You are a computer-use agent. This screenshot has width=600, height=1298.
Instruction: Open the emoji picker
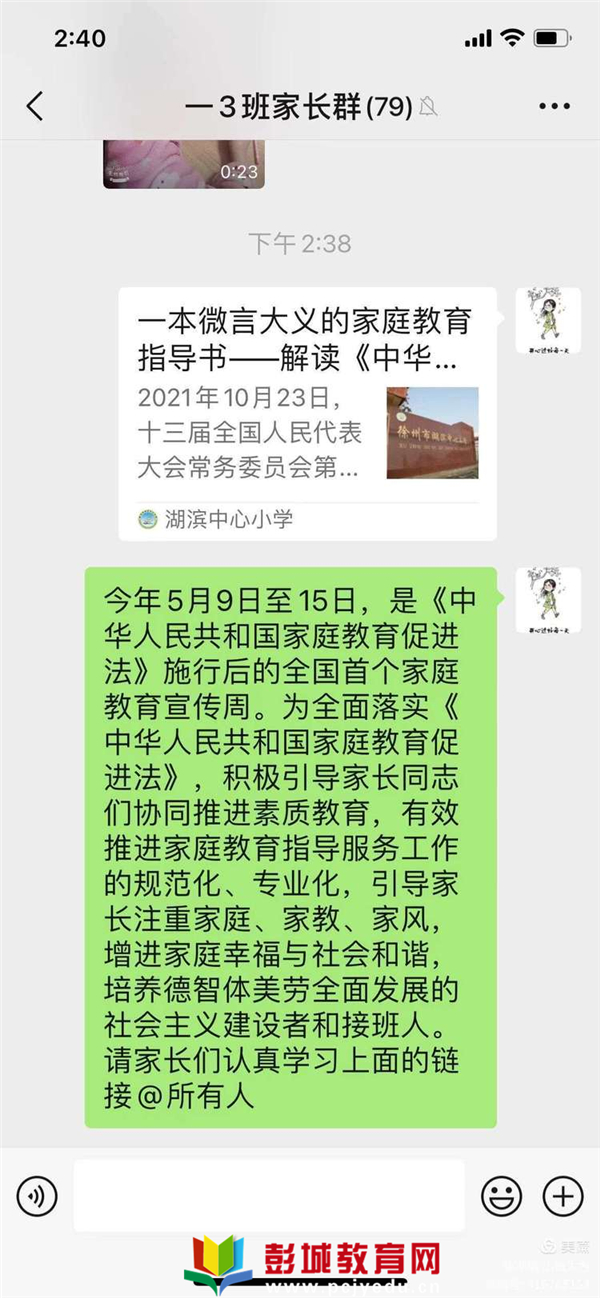[x=501, y=1195]
